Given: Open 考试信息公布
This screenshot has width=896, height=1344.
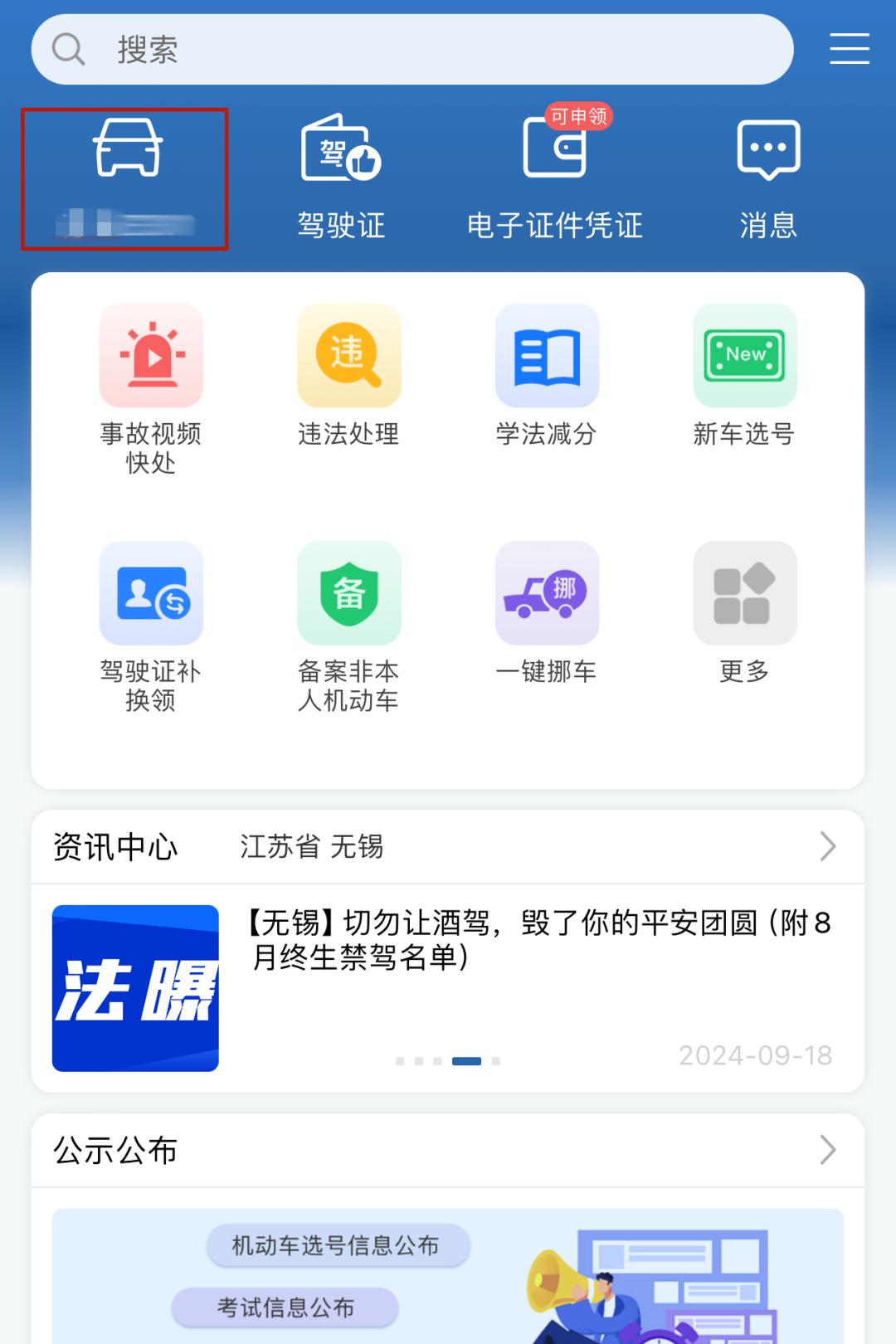Looking at the screenshot, I should [285, 1307].
